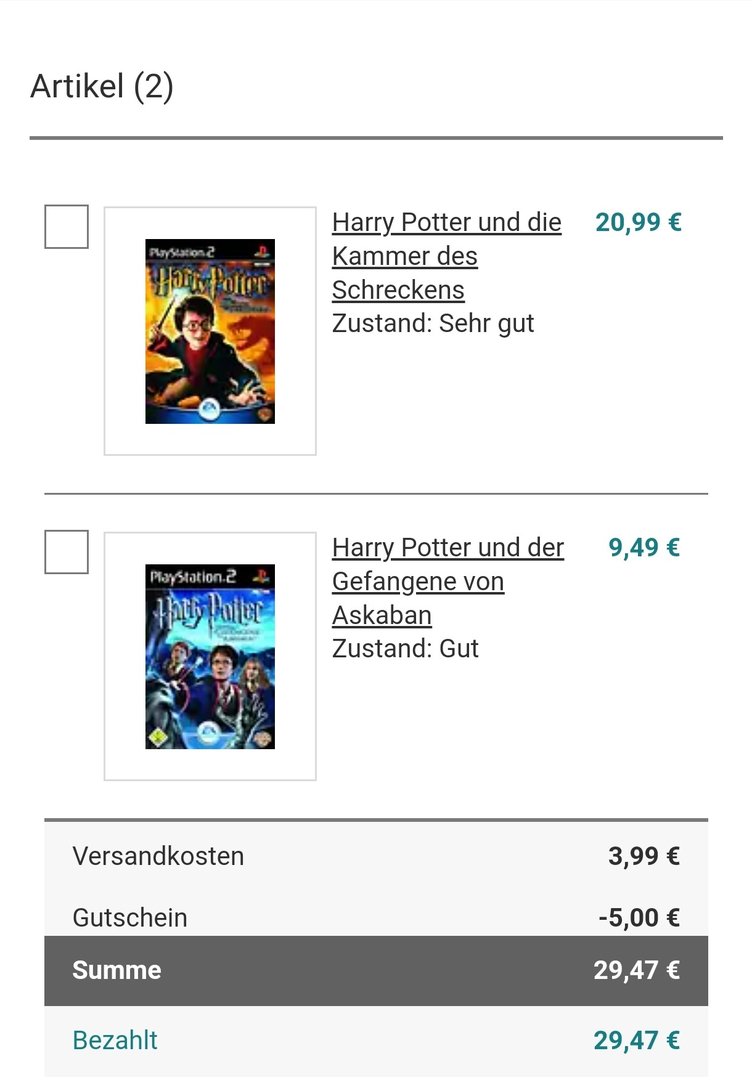Open the Harry Potter Gefangene von Askaban link
The height and width of the screenshot is (1080, 752).
click(x=447, y=581)
